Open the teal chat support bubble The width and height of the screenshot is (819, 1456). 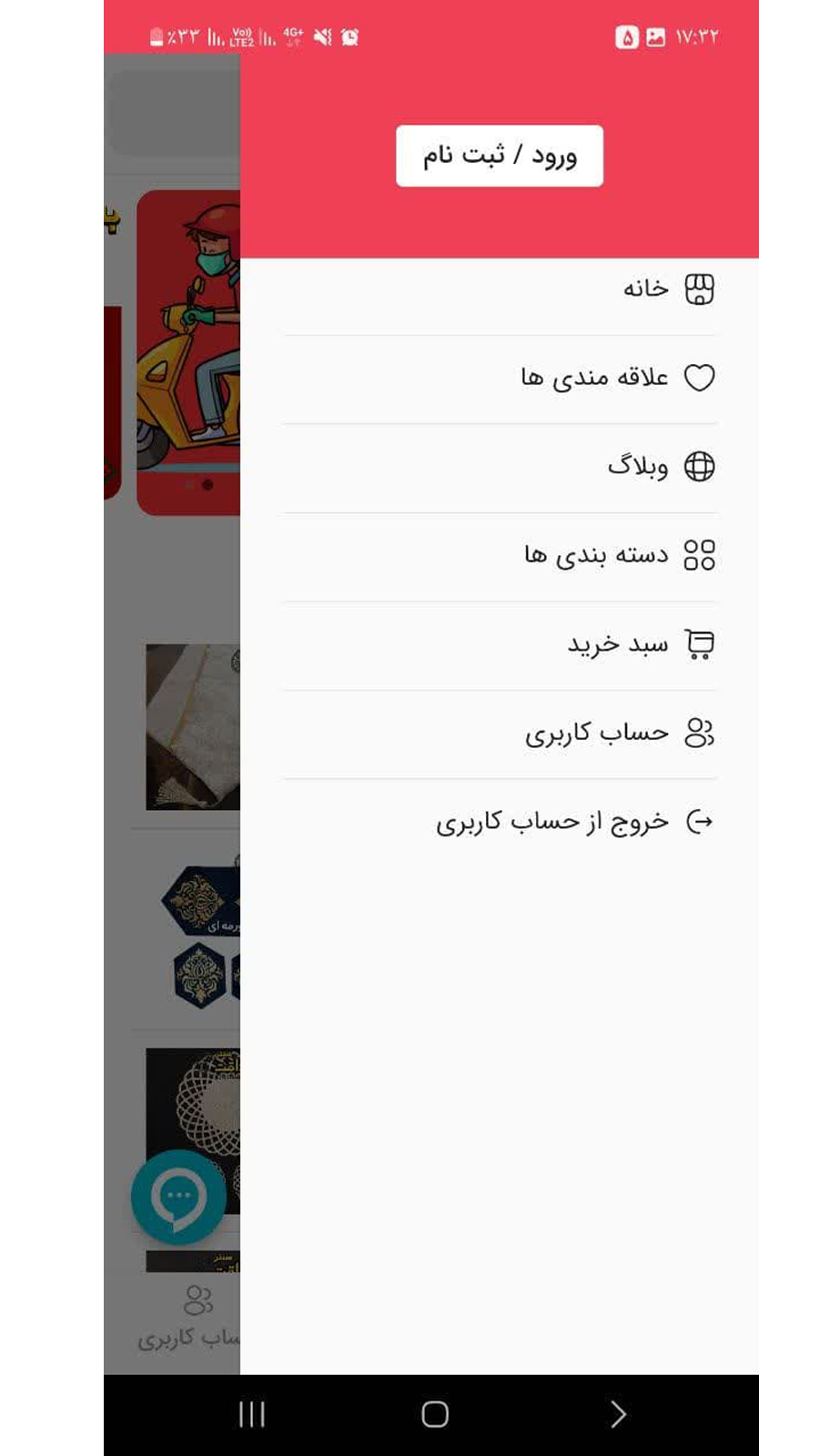(x=178, y=1197)
